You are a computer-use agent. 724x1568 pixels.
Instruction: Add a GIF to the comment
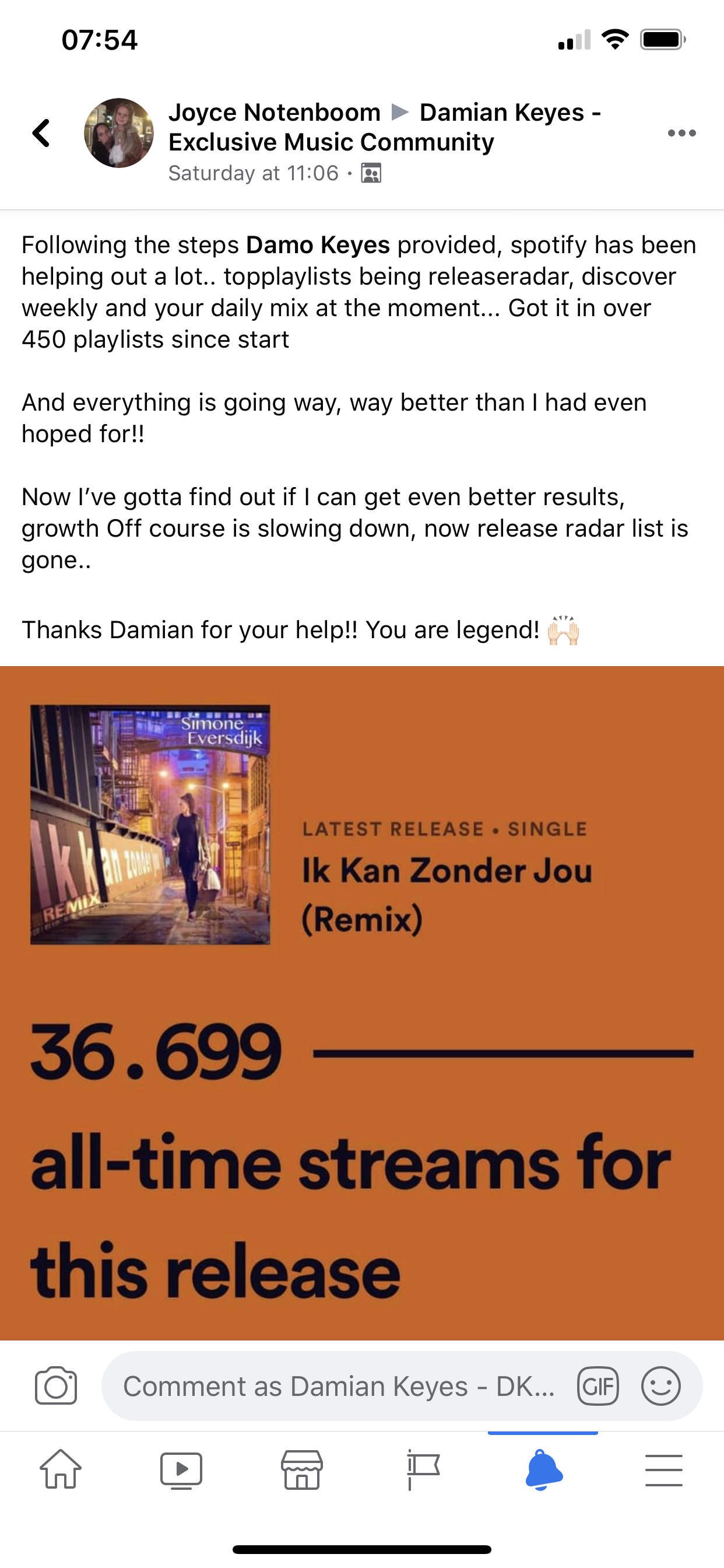pyautogui.click(x=598, y=1386)
